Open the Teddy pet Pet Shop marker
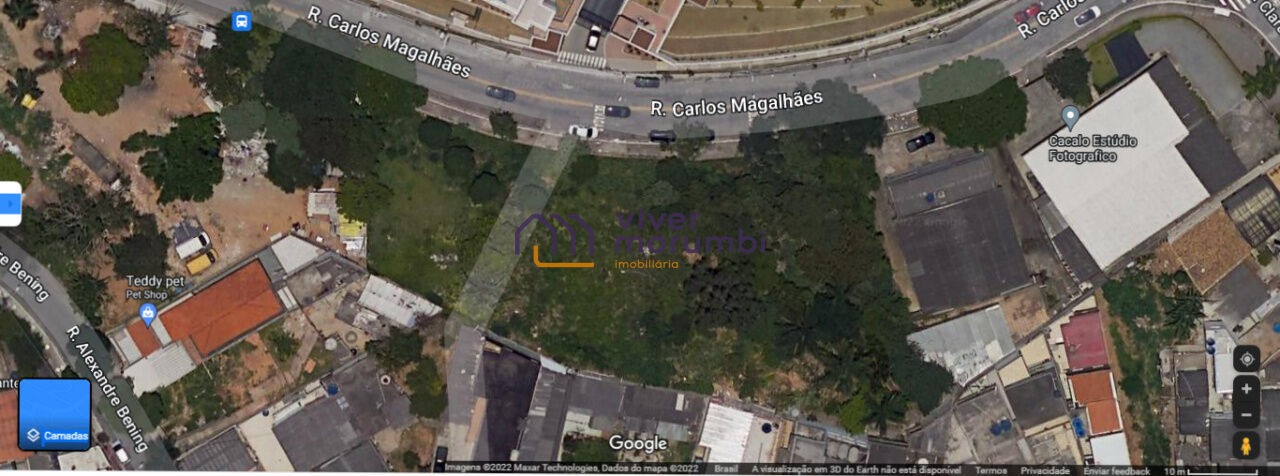Viewport: 1280px width, 476px height. [x=148, y=314]
